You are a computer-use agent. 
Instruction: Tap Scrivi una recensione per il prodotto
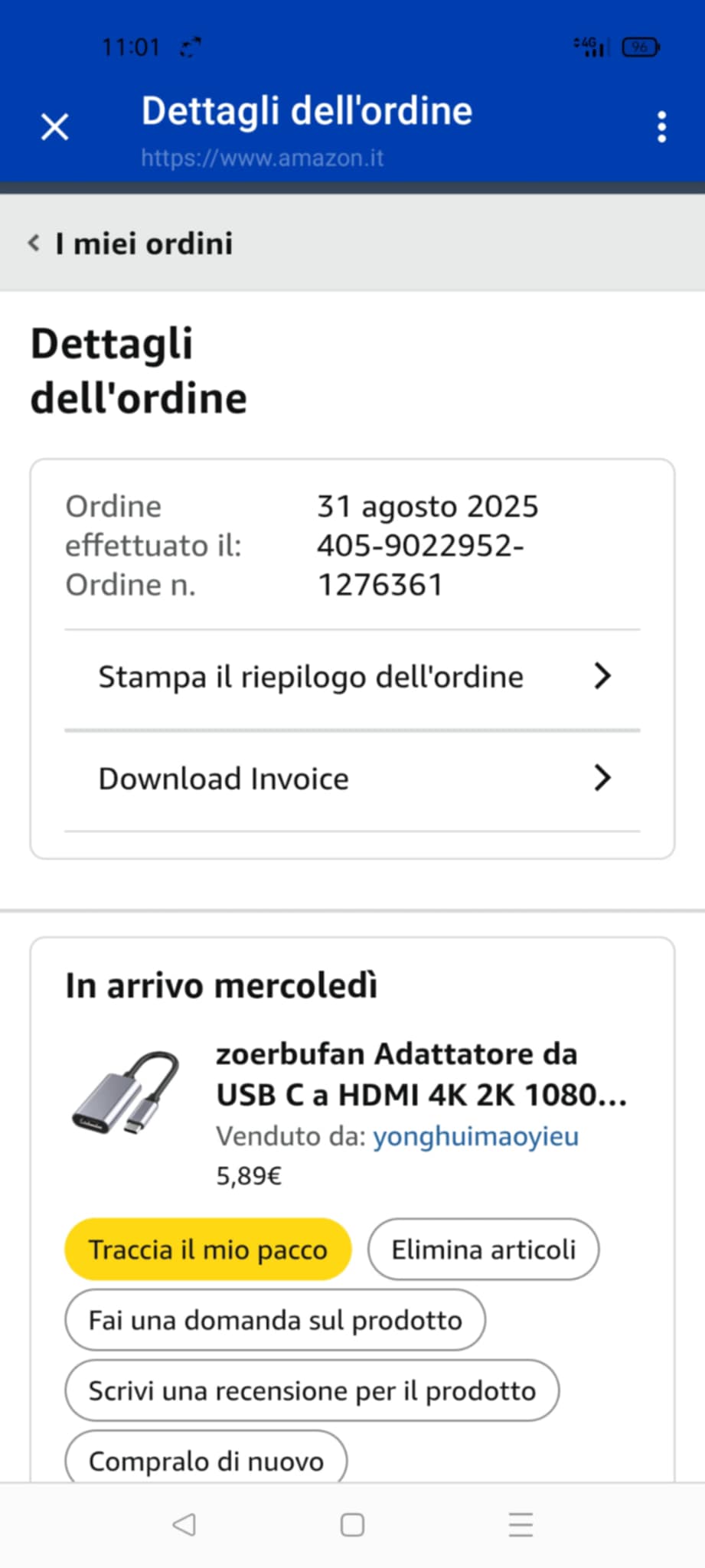312,1390
